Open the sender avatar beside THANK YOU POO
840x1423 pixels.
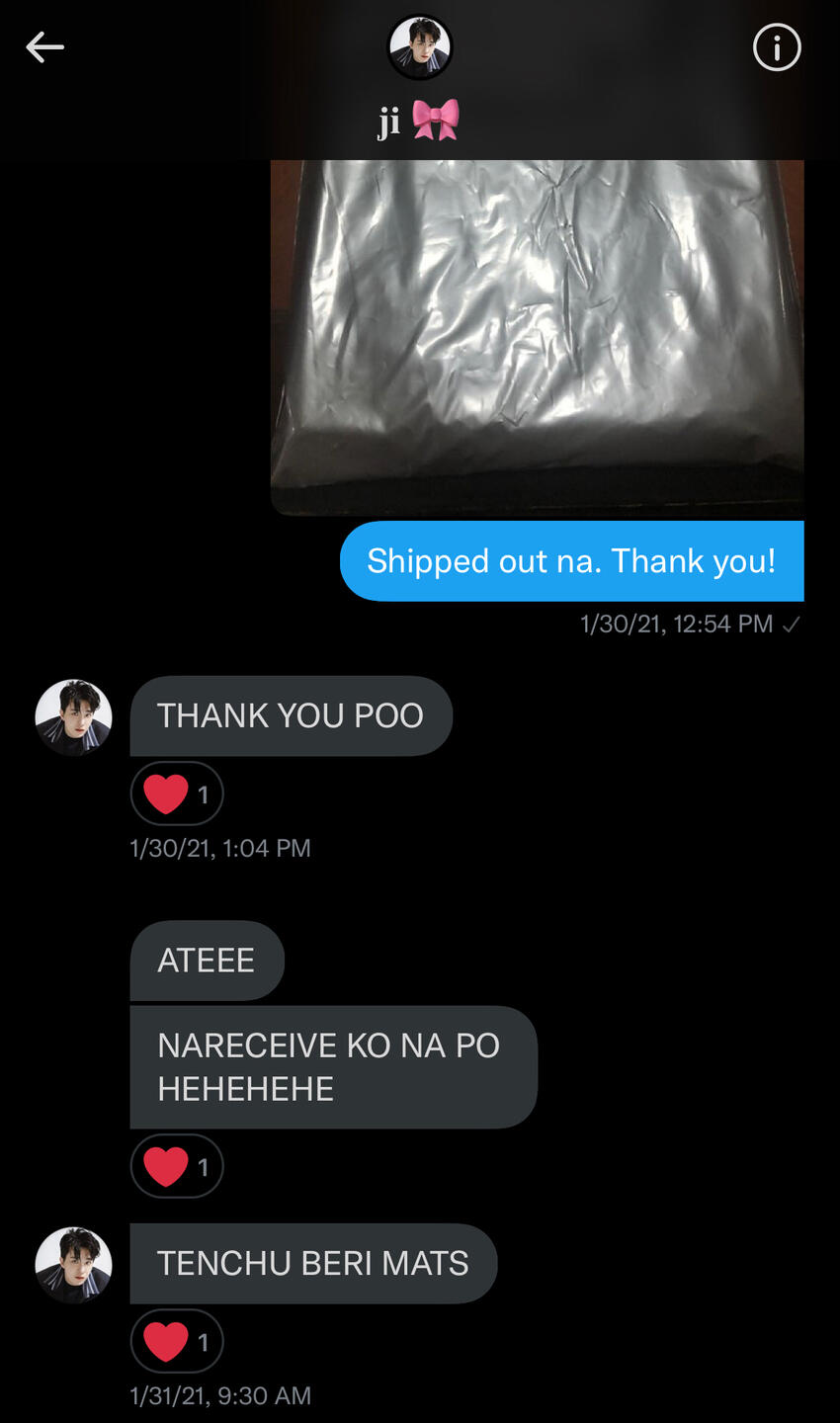click(73, 717)
